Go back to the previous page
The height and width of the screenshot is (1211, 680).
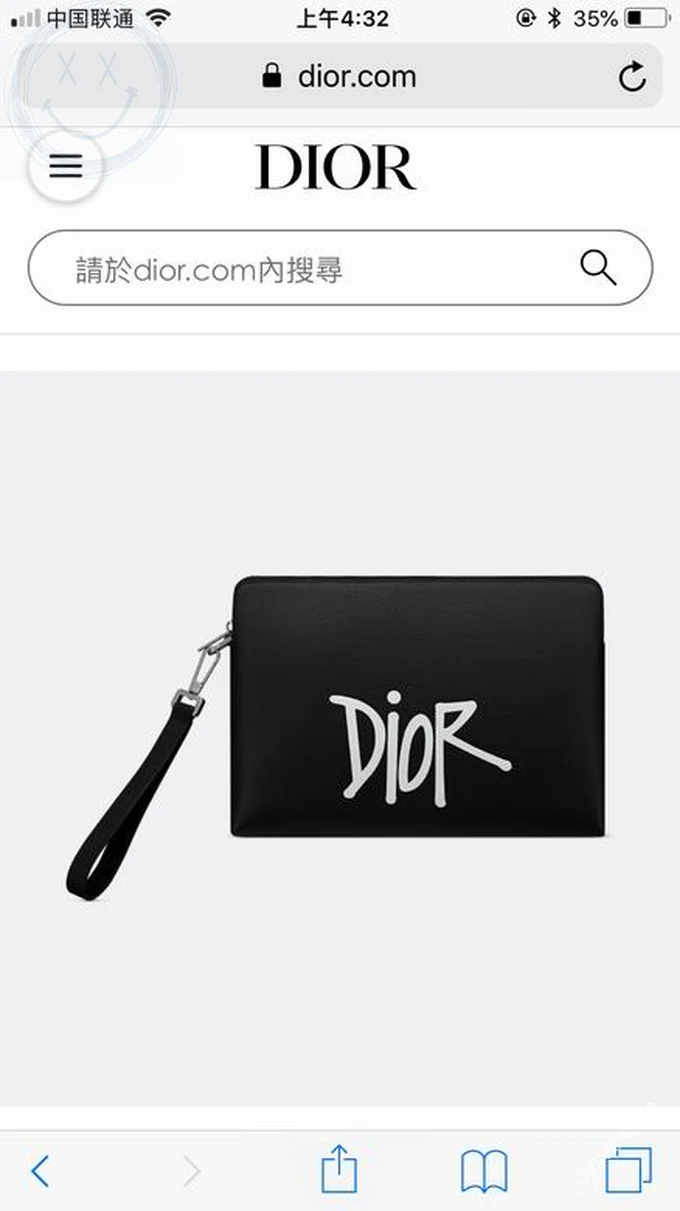click(x=40, y=1170)
